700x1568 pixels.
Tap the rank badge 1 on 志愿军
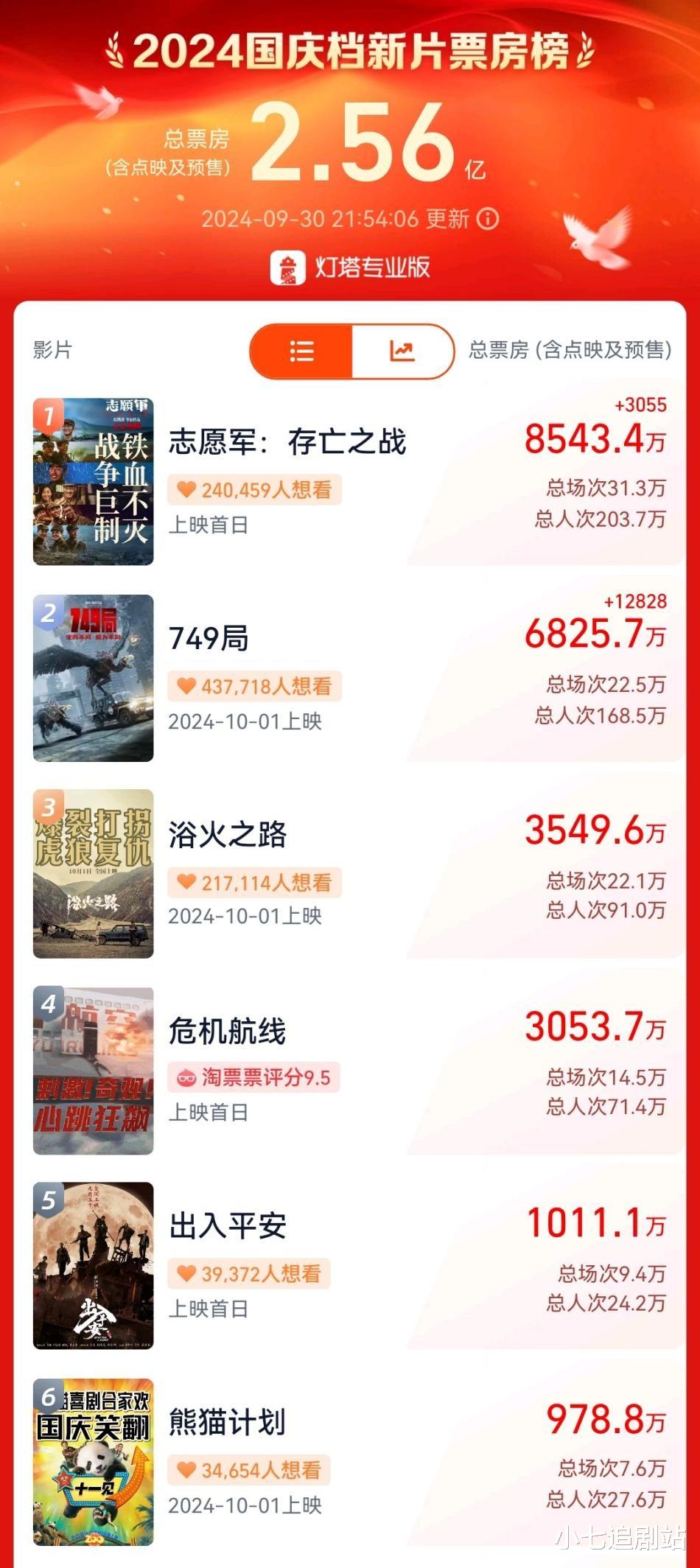tap(50, 413)
